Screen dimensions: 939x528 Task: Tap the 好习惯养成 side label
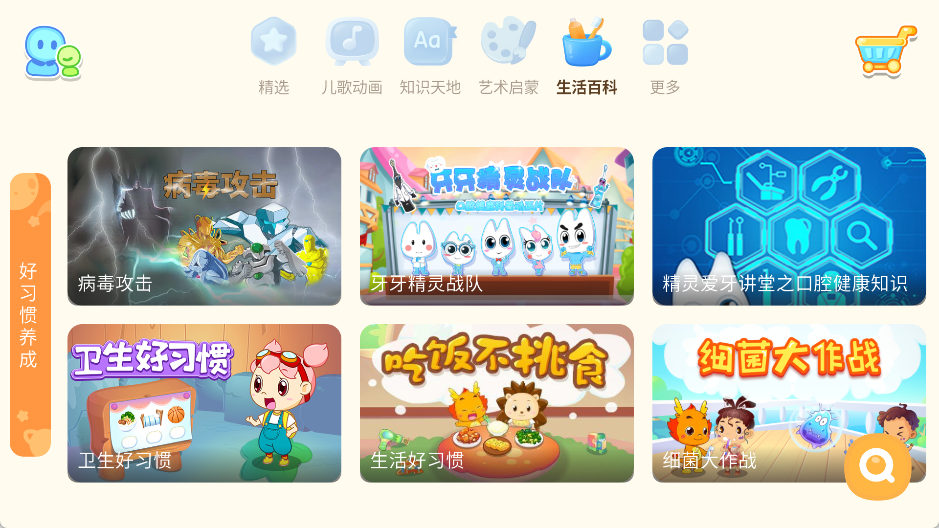pyautogui.click(x=30, y=315)
